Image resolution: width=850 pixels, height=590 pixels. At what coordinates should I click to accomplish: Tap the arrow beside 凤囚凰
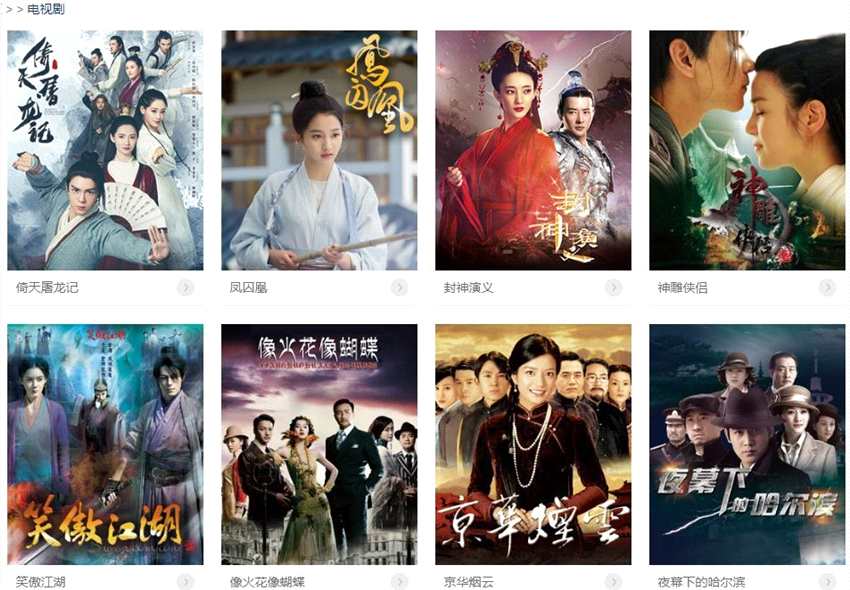[x=399, y=288]
